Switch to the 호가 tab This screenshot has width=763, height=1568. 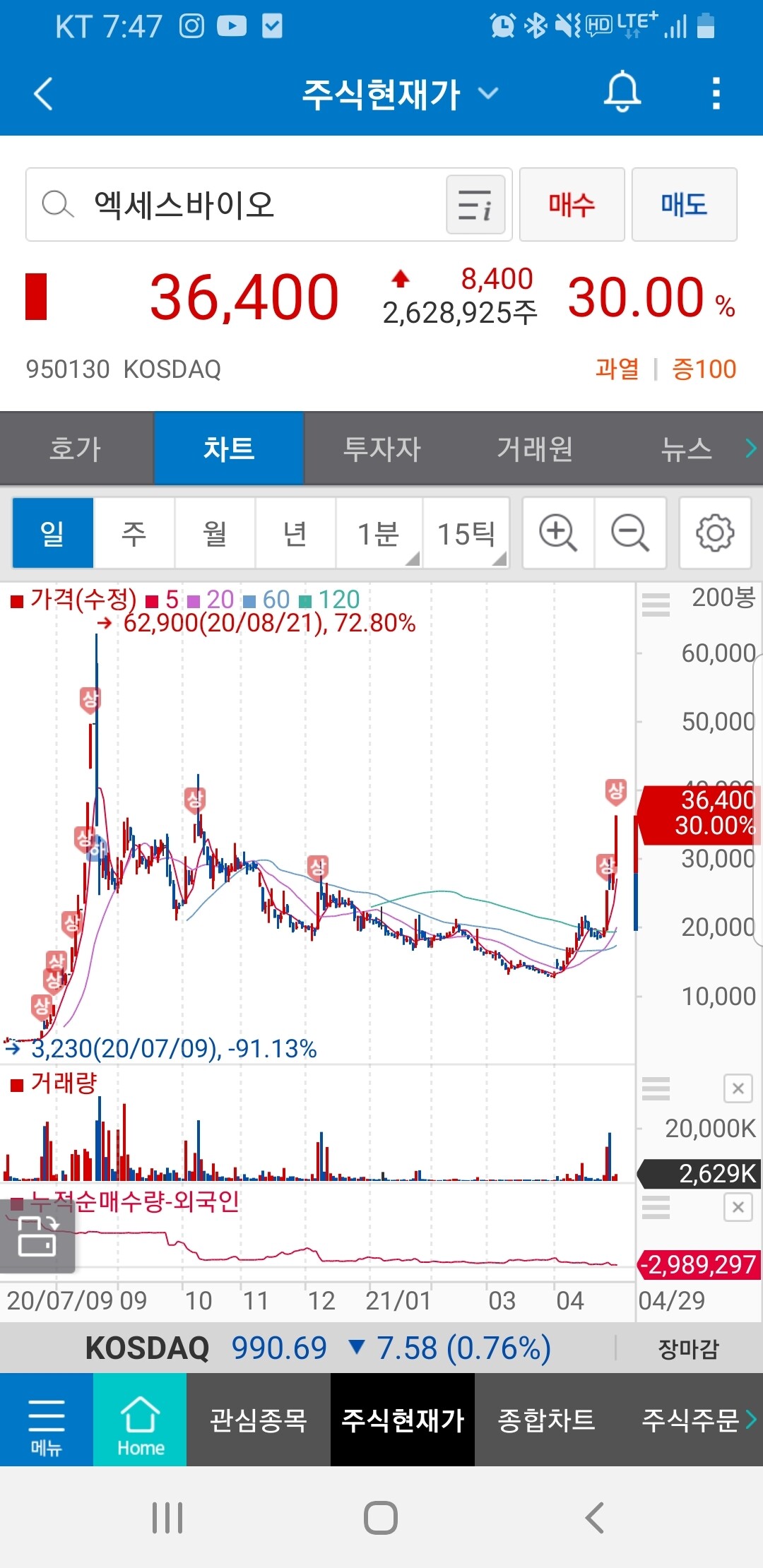[x=76, y=447]
